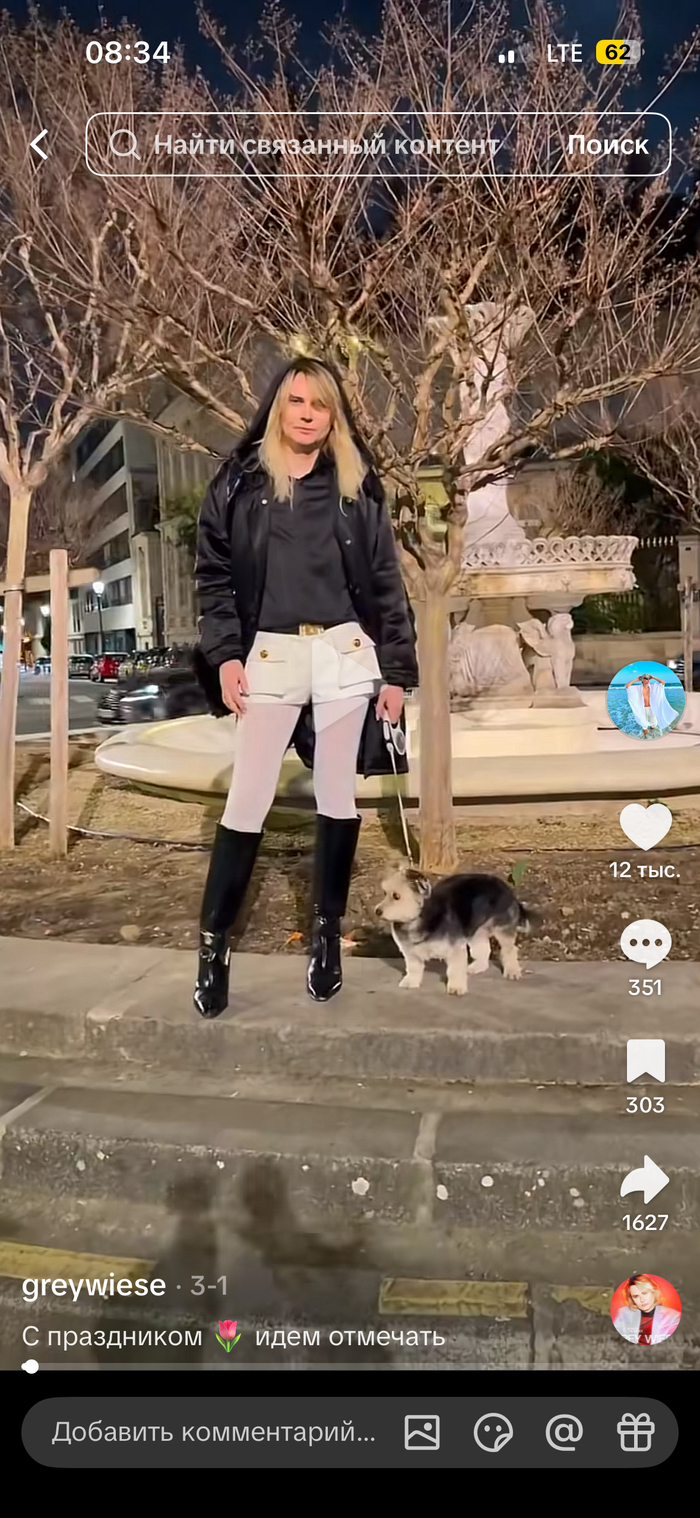Screen dimensions: 700x1518
Task: Open the sound disc by the caption
Action: [645, 1309]
